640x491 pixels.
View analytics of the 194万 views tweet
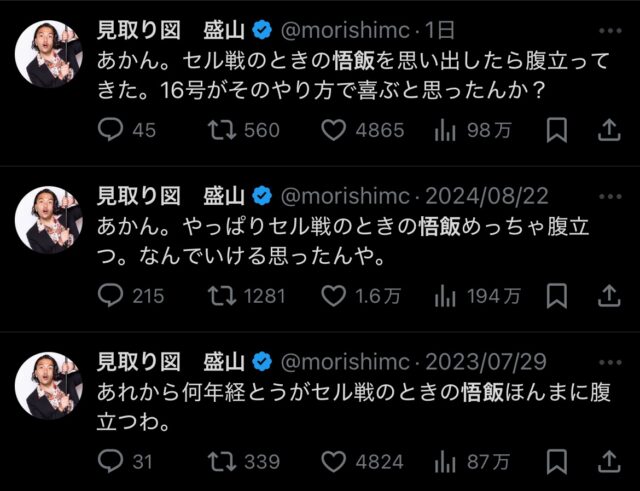tap(445, 296)
